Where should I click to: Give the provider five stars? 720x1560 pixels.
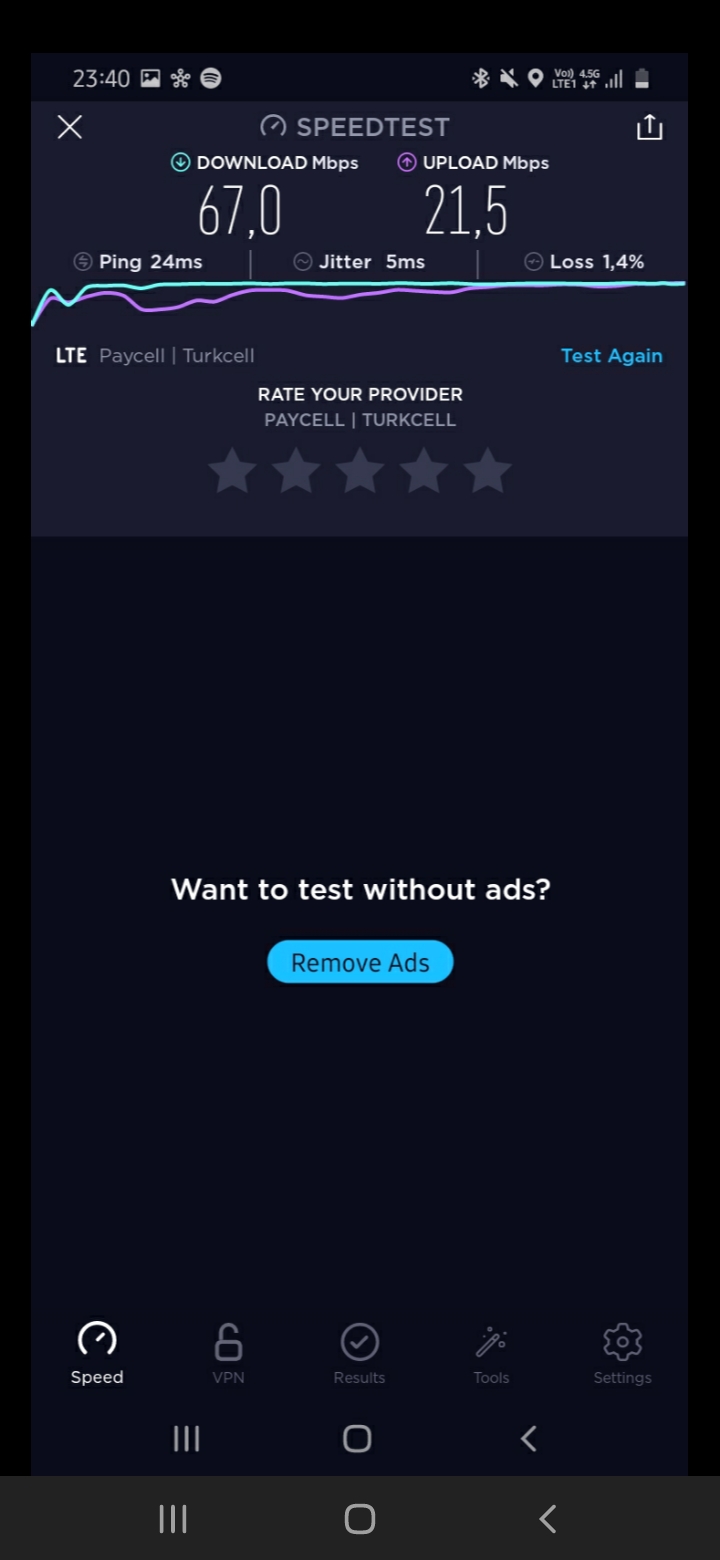pyautogui.click(x=488, y=470)
